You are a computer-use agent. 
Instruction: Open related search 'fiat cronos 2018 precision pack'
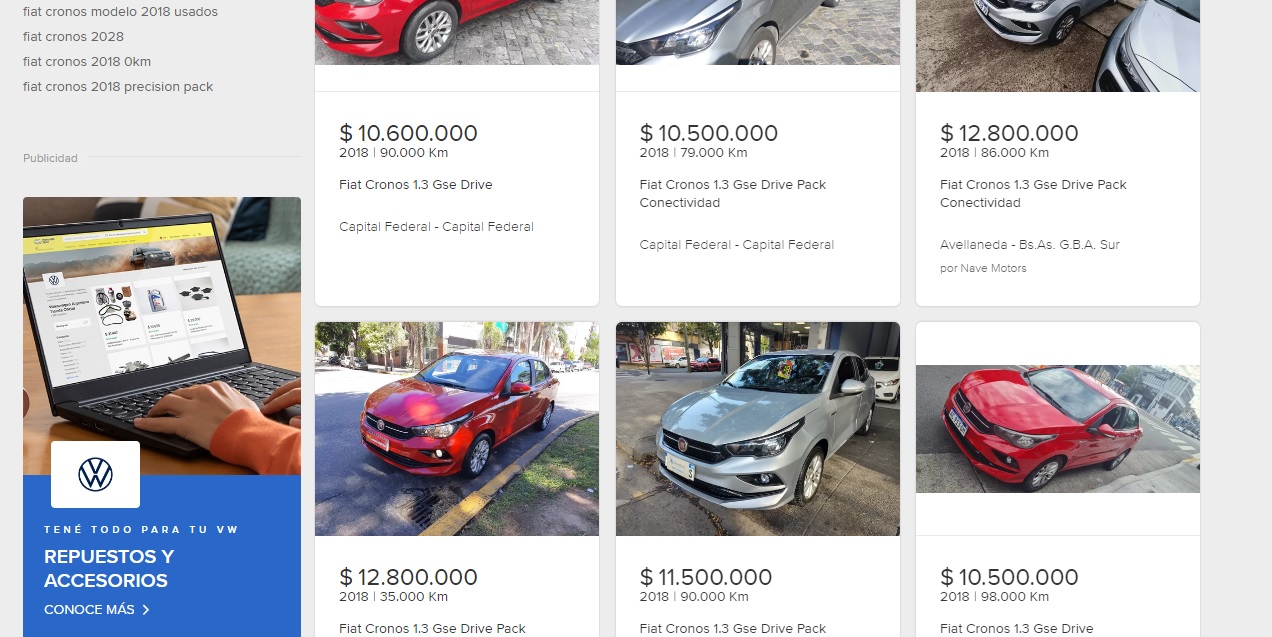(118, 87)
